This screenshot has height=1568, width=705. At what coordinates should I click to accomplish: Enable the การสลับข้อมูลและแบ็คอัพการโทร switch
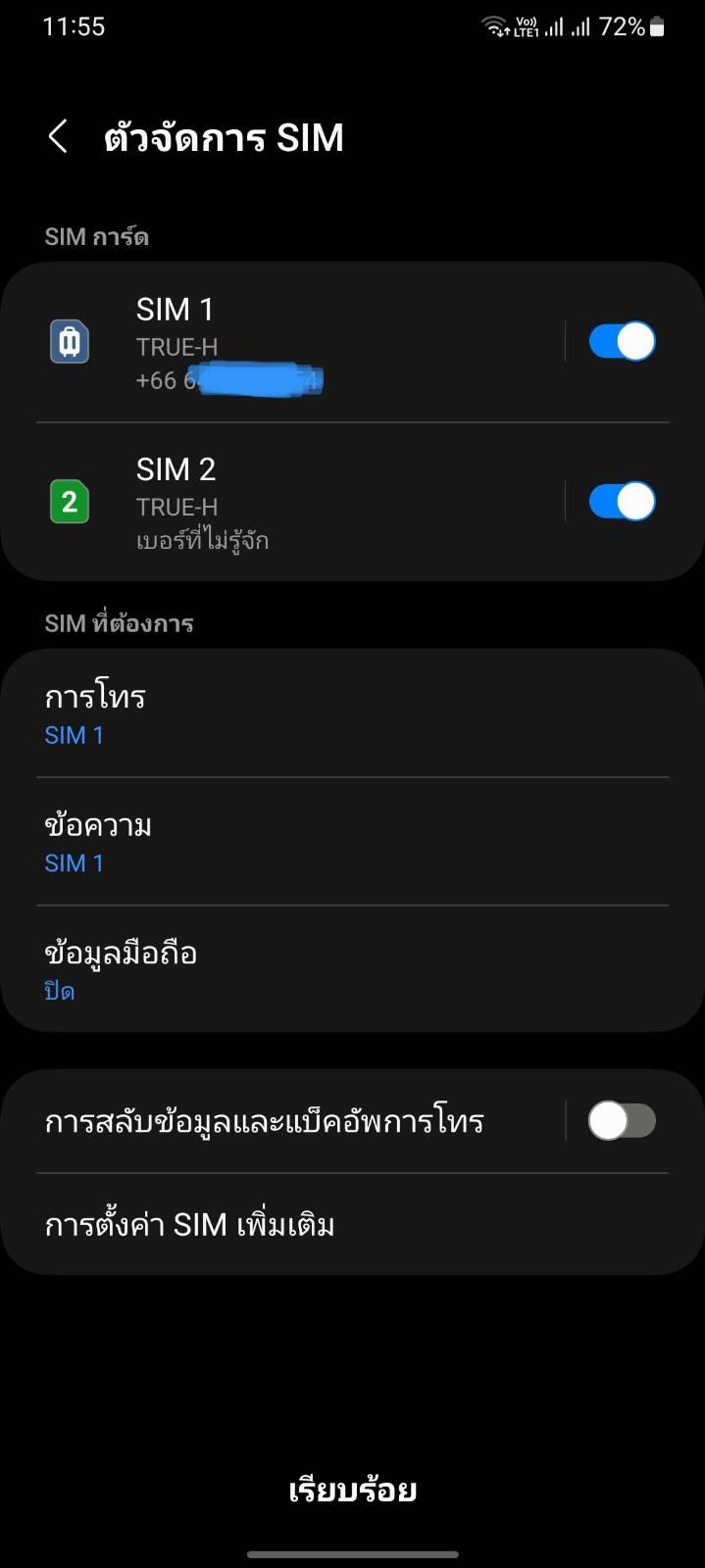coord(622,1120)
